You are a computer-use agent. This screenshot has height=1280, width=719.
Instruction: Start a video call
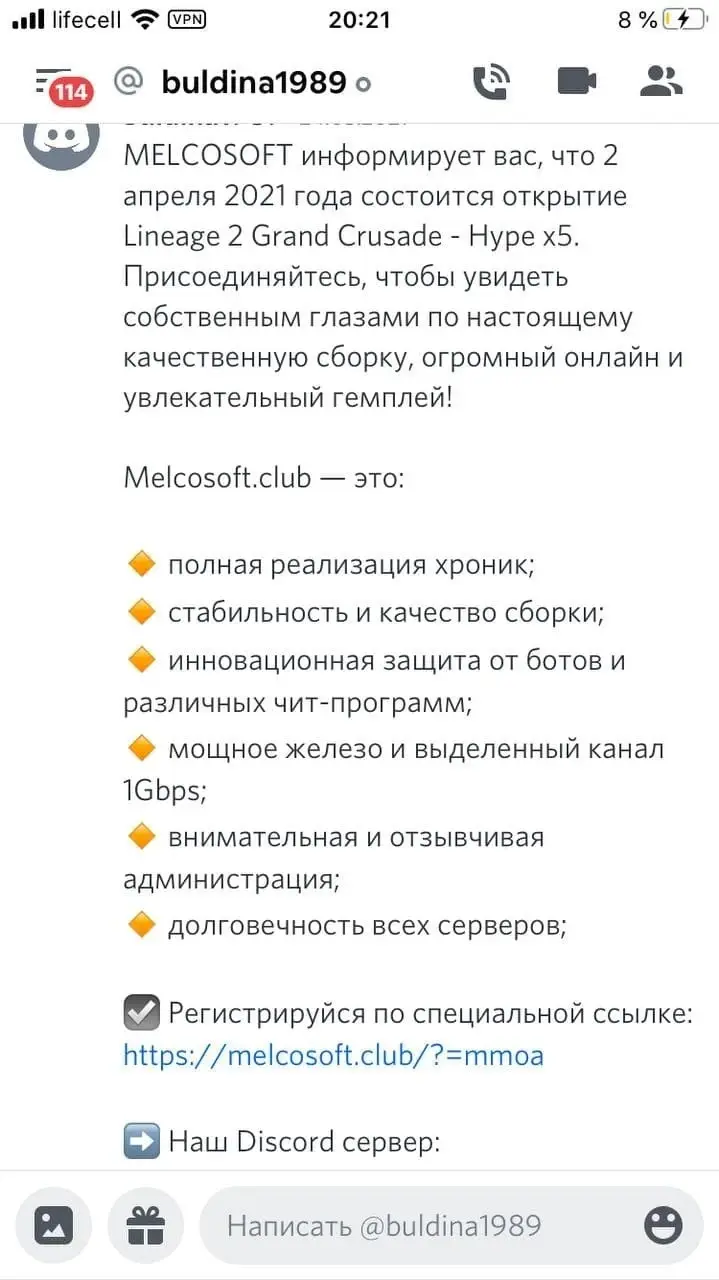click(577, 82)
